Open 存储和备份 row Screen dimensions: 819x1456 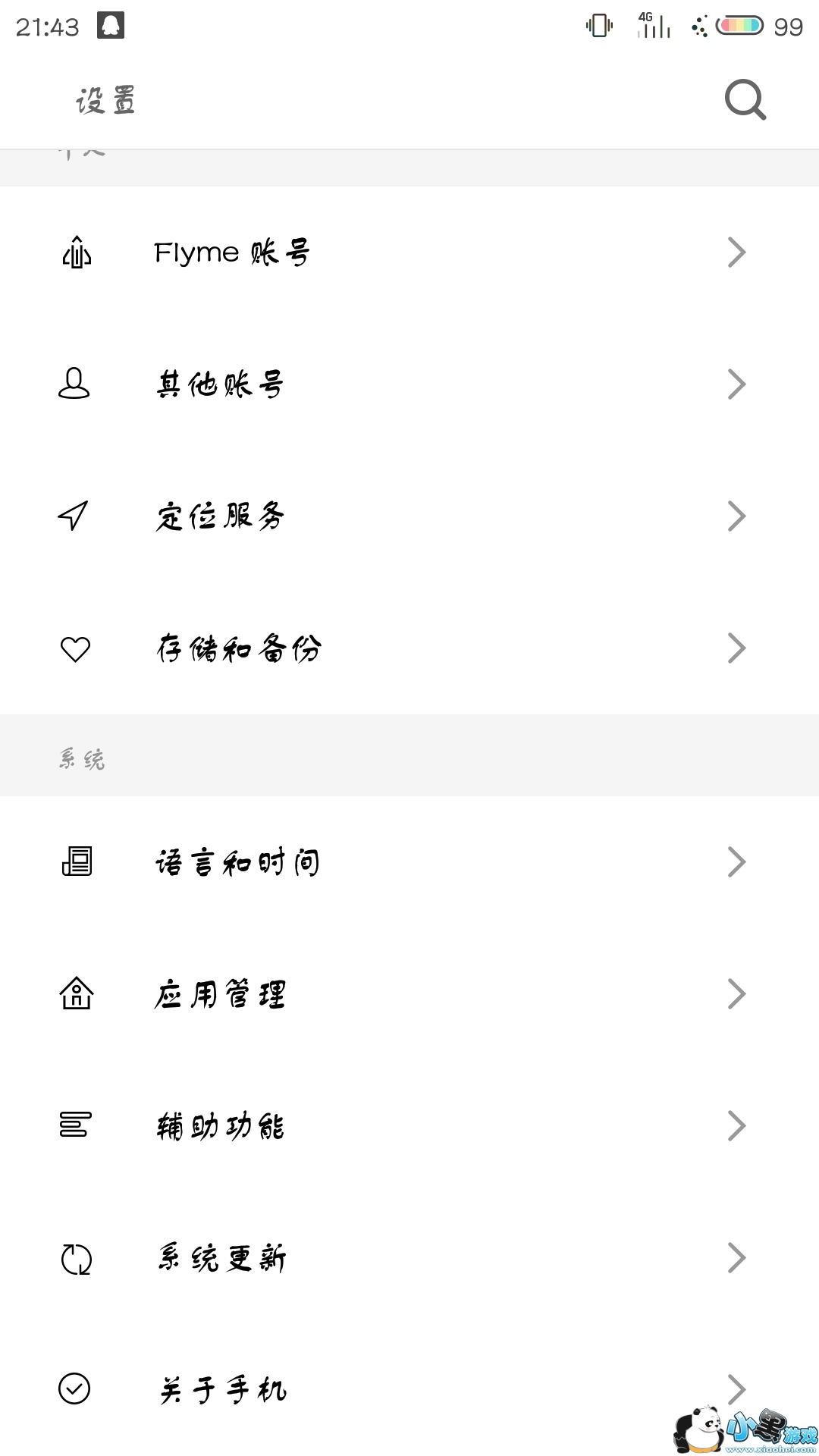(x=239, y=648)
